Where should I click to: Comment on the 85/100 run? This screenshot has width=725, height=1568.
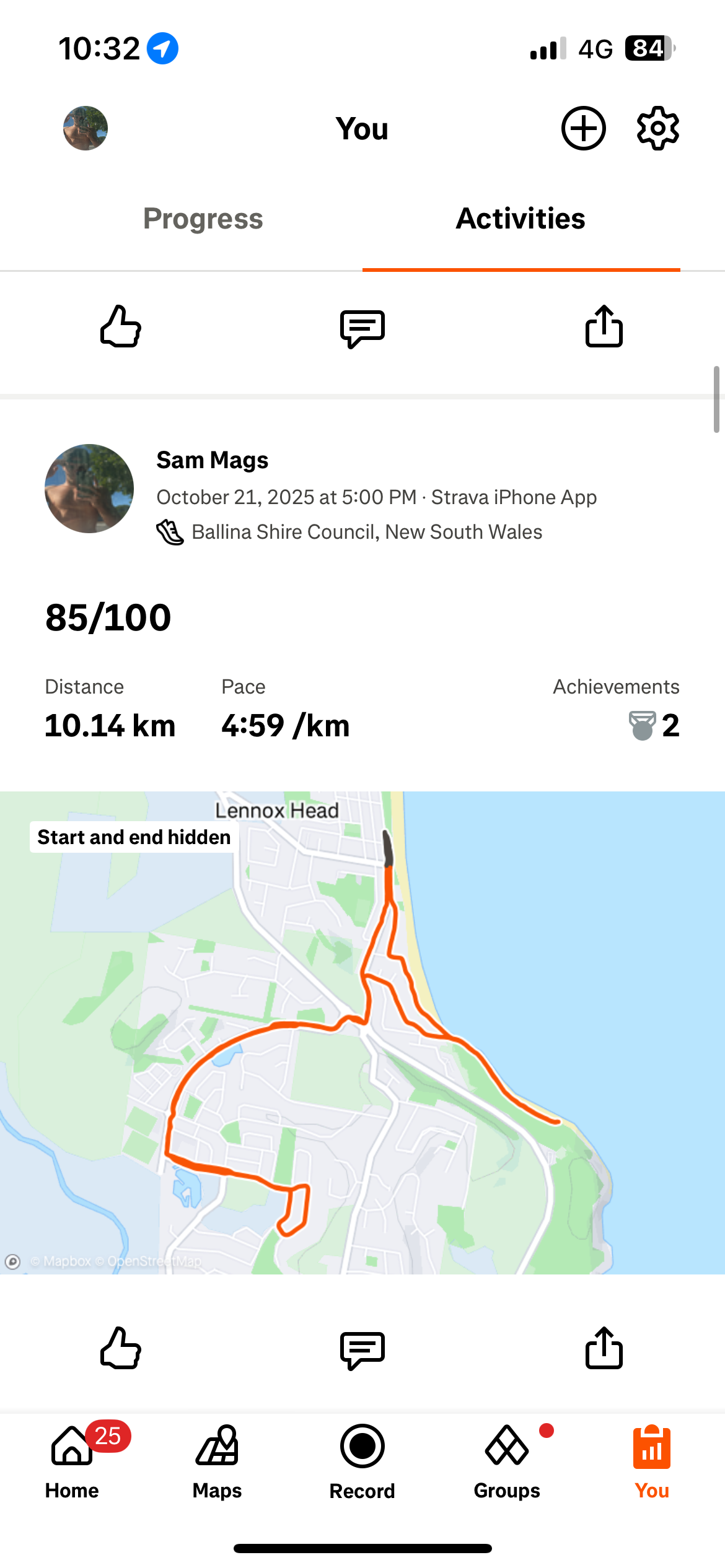tap(362, 1349)
